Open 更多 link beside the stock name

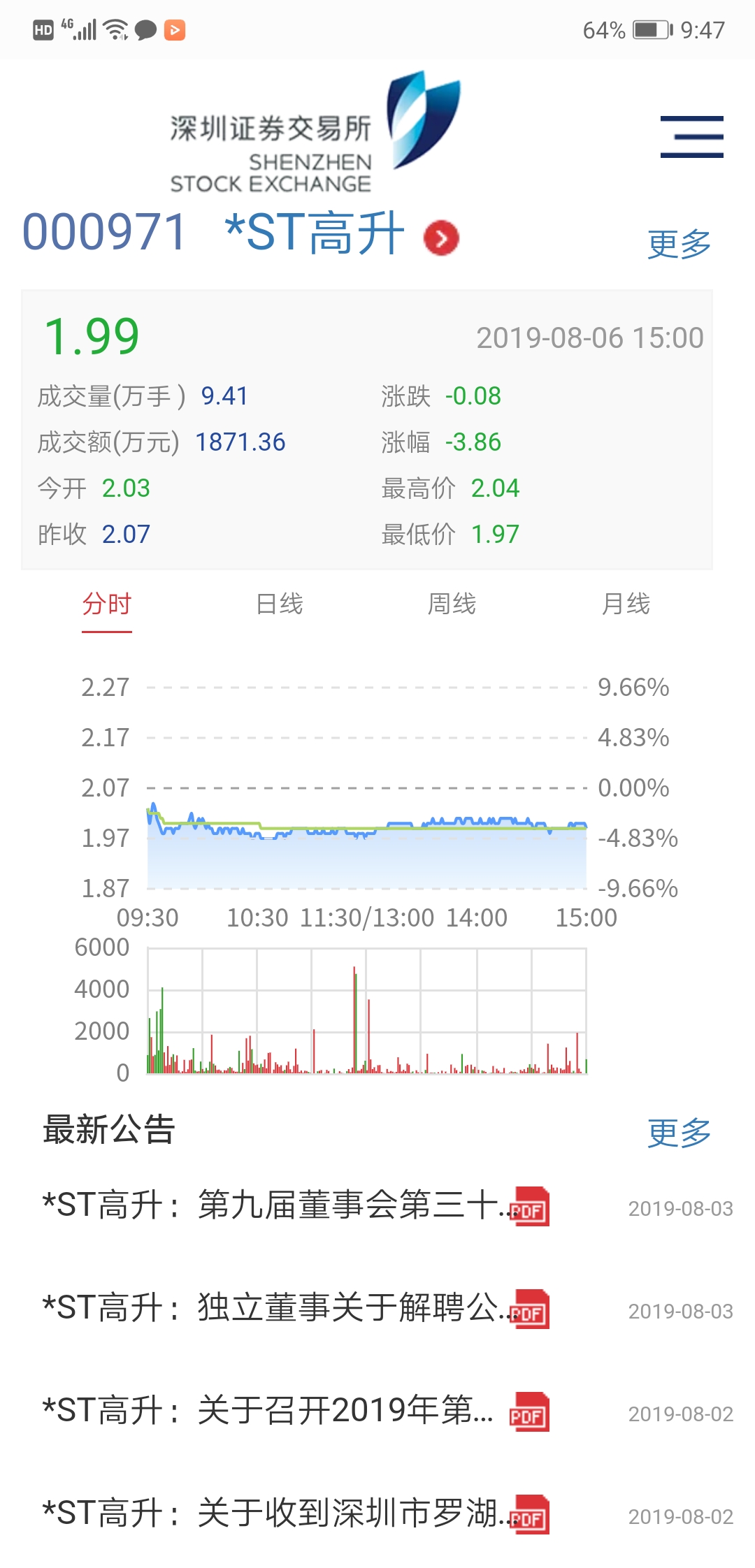(x=678, y=244)
